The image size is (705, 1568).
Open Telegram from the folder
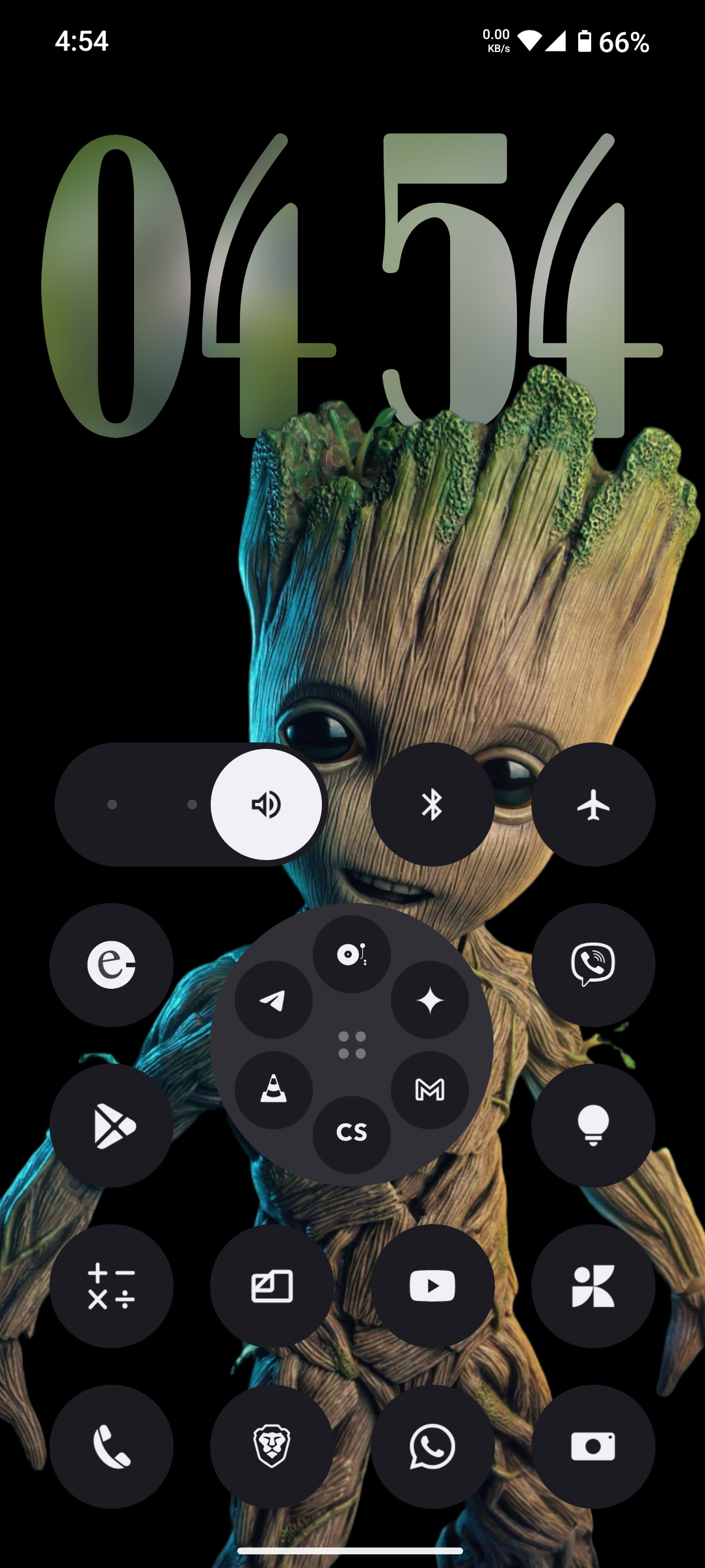click(x=274, y=1000)
